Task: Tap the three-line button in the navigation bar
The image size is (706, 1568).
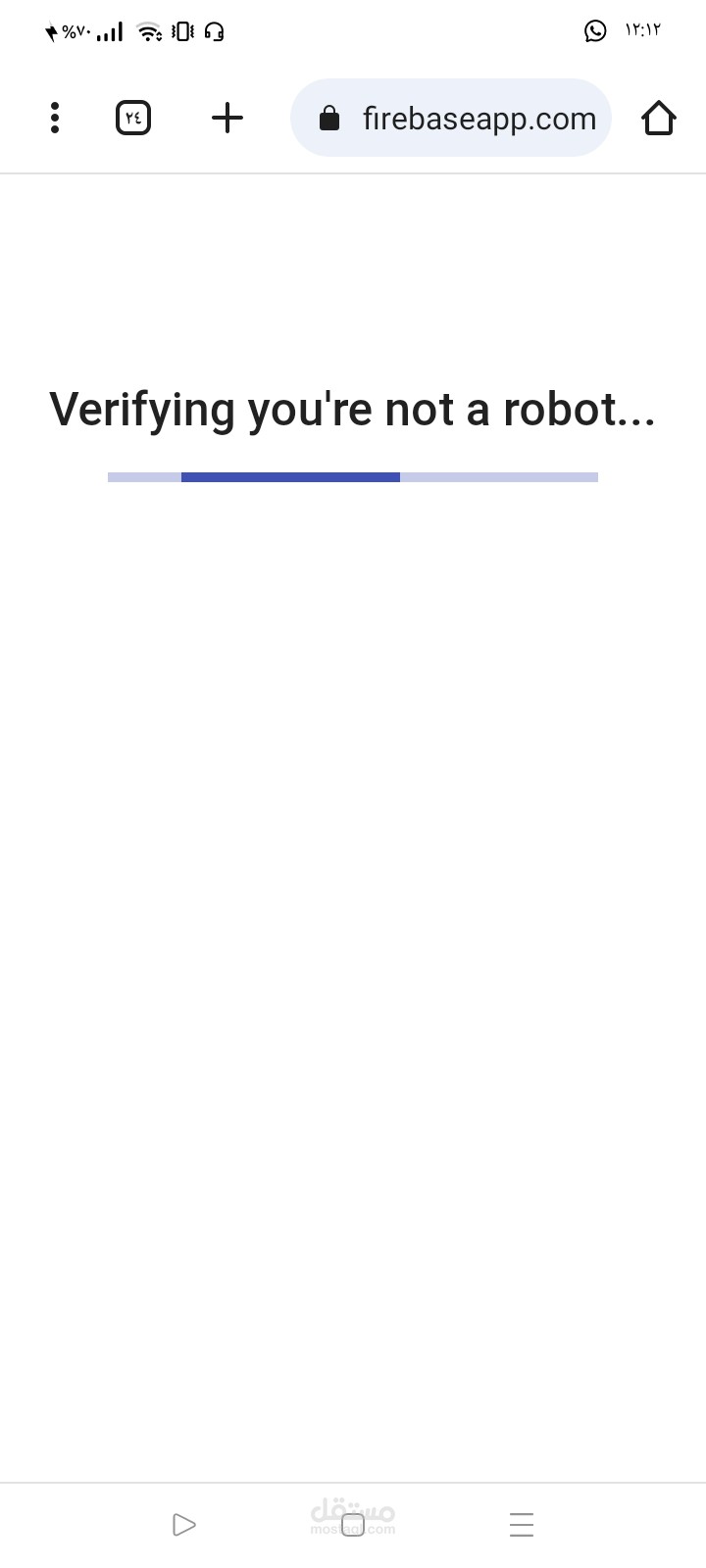Action: point(522,1525)
